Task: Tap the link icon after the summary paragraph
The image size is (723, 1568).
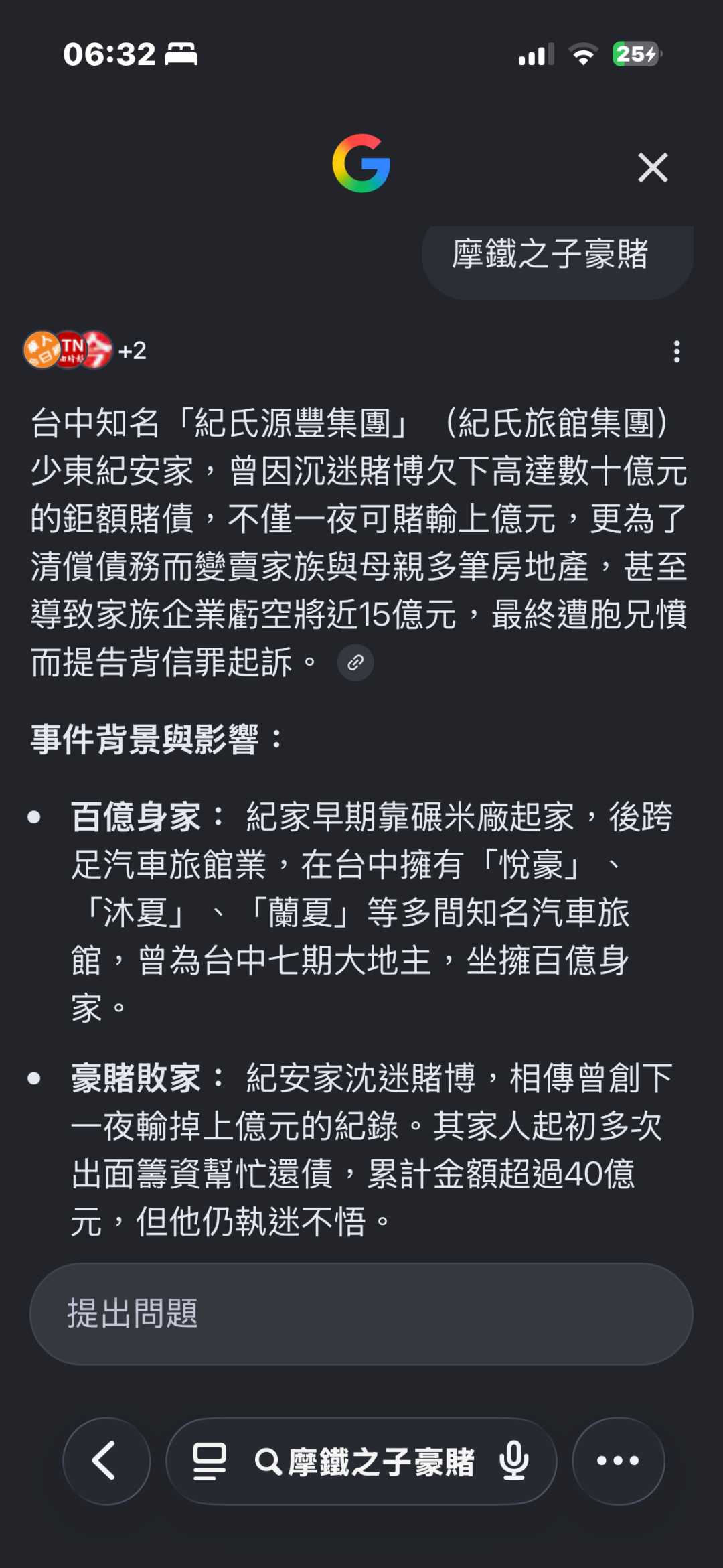Action: tap(355, 663)
